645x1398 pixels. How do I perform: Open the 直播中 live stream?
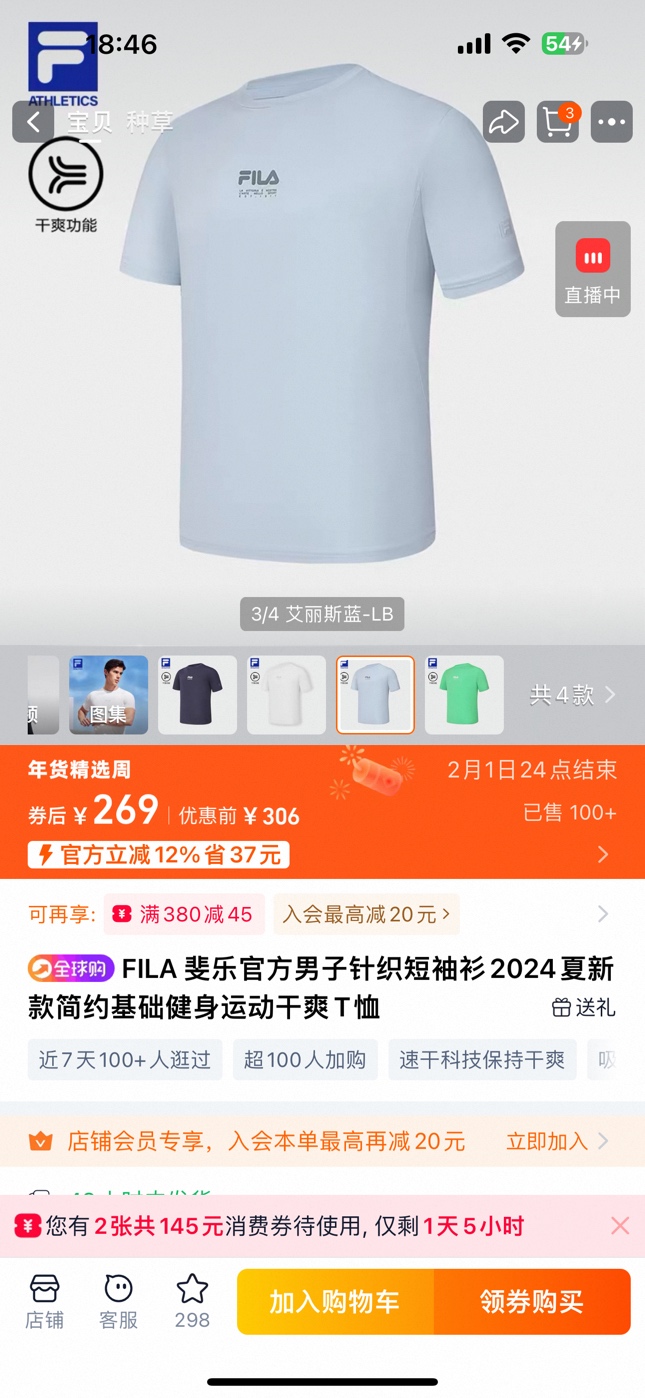[x=592, y=269]
